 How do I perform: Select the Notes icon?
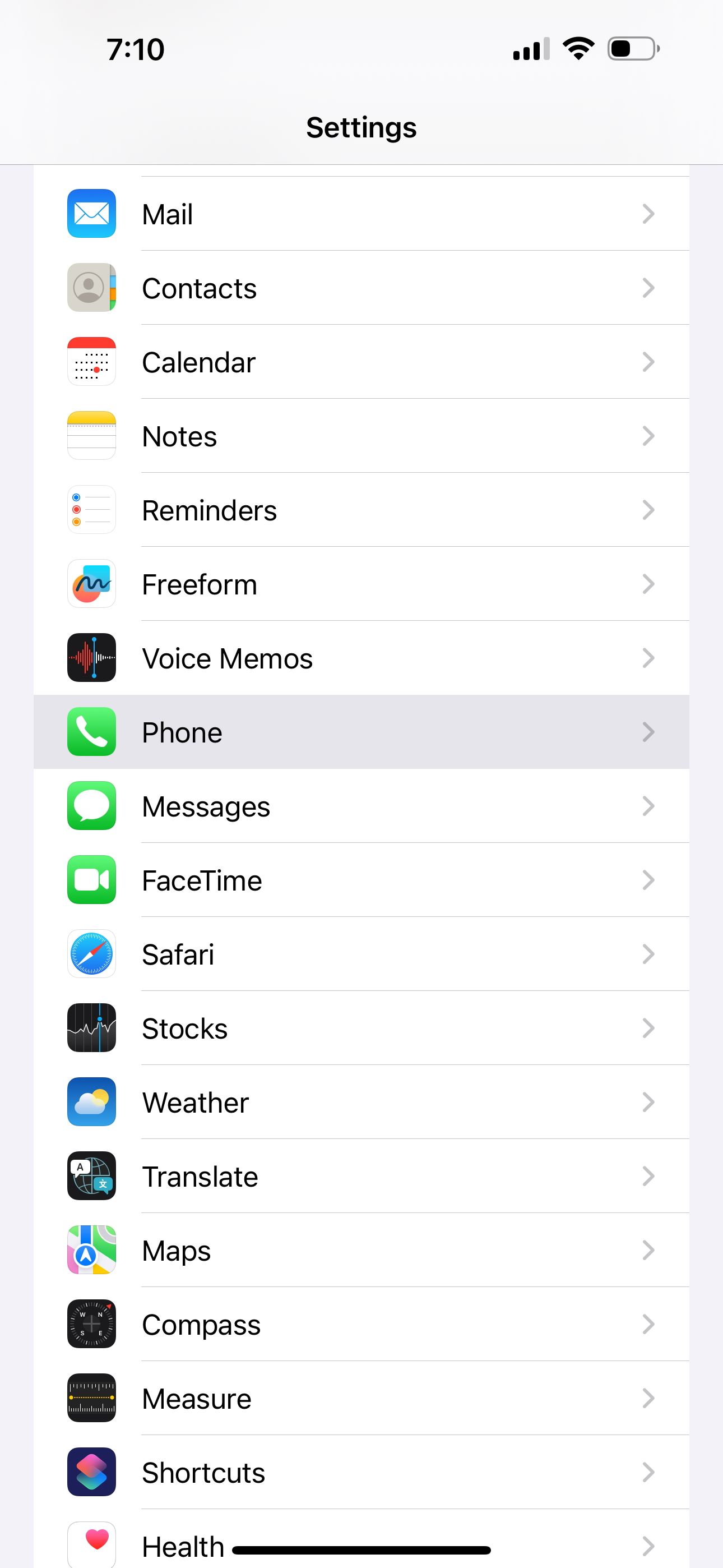[x=90, y=435]
